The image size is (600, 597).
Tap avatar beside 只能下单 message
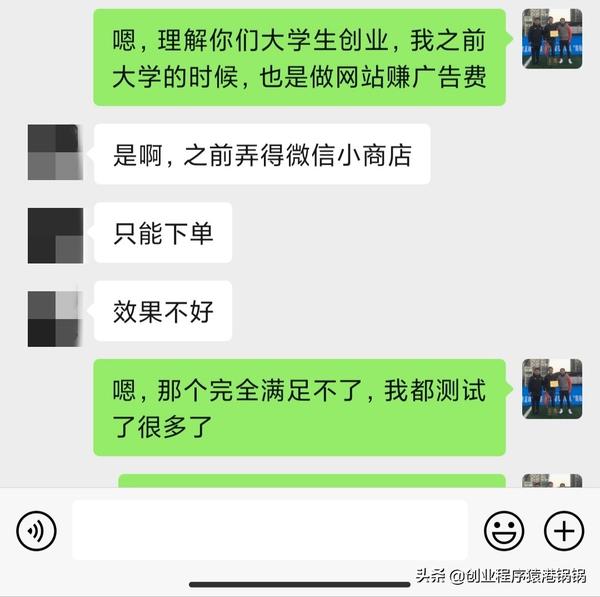54,235
